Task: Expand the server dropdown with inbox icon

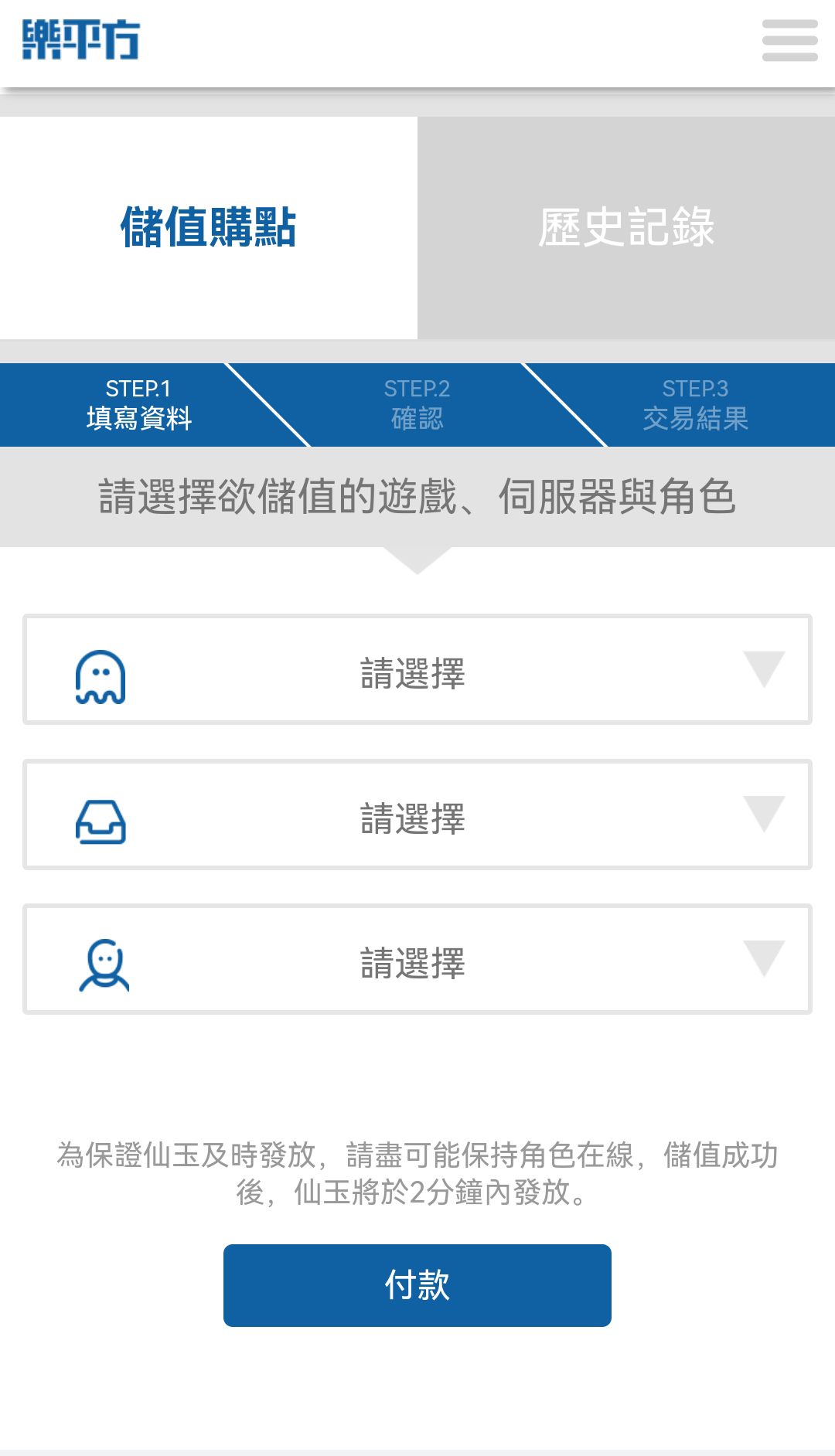Action: coord(417,815)
